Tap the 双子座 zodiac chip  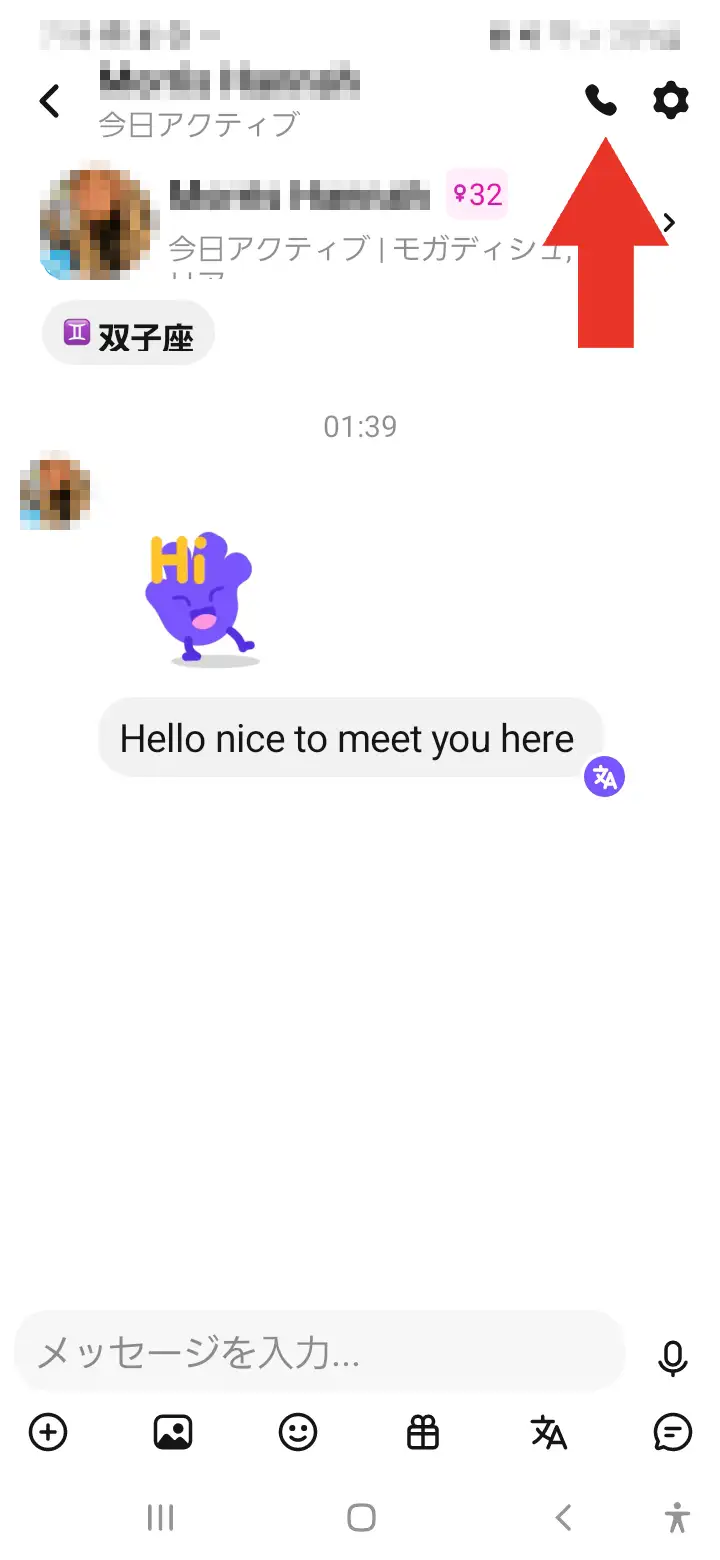click(129, 335)
